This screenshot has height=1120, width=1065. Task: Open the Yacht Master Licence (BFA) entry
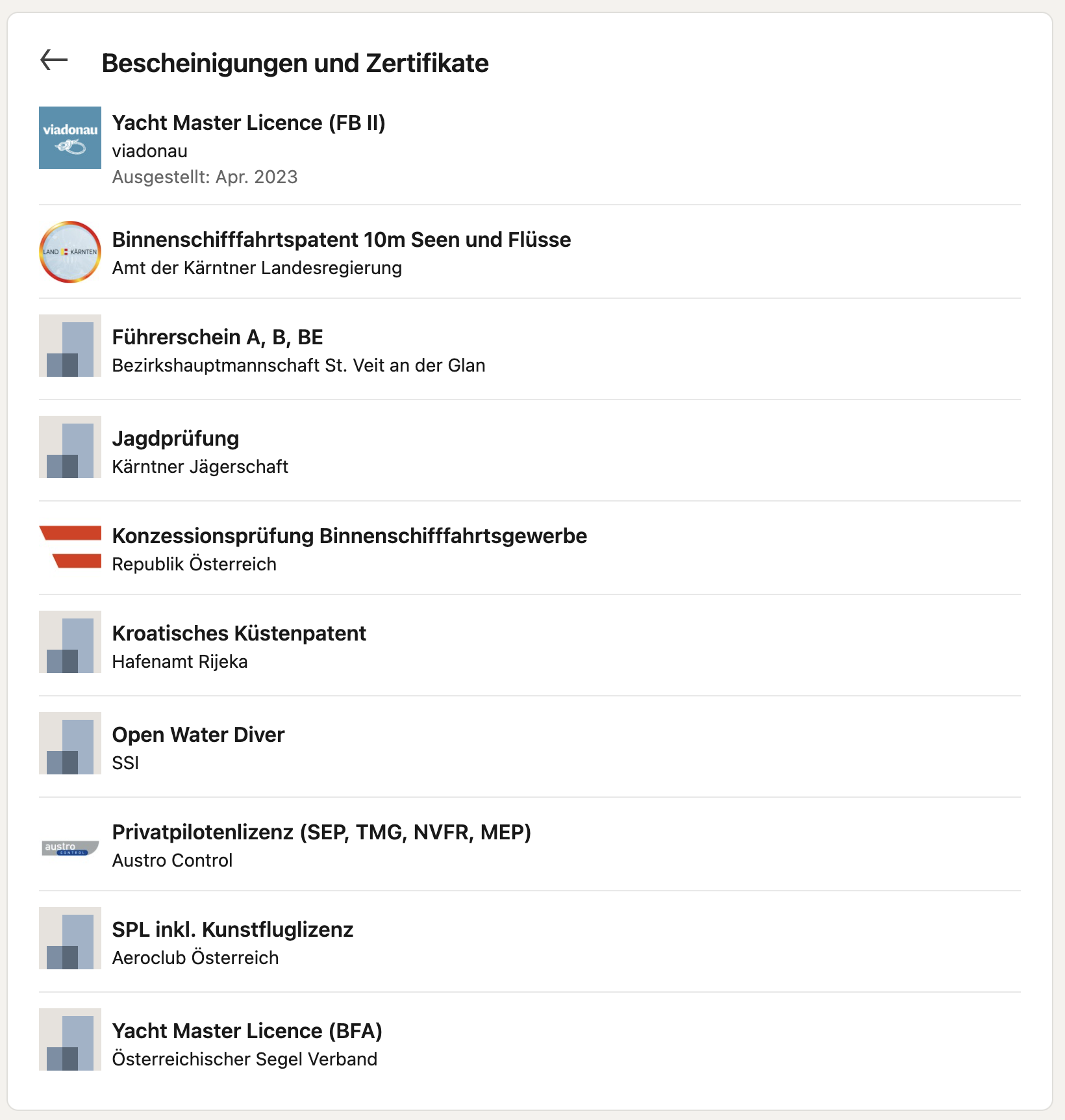pos(247,1031)
